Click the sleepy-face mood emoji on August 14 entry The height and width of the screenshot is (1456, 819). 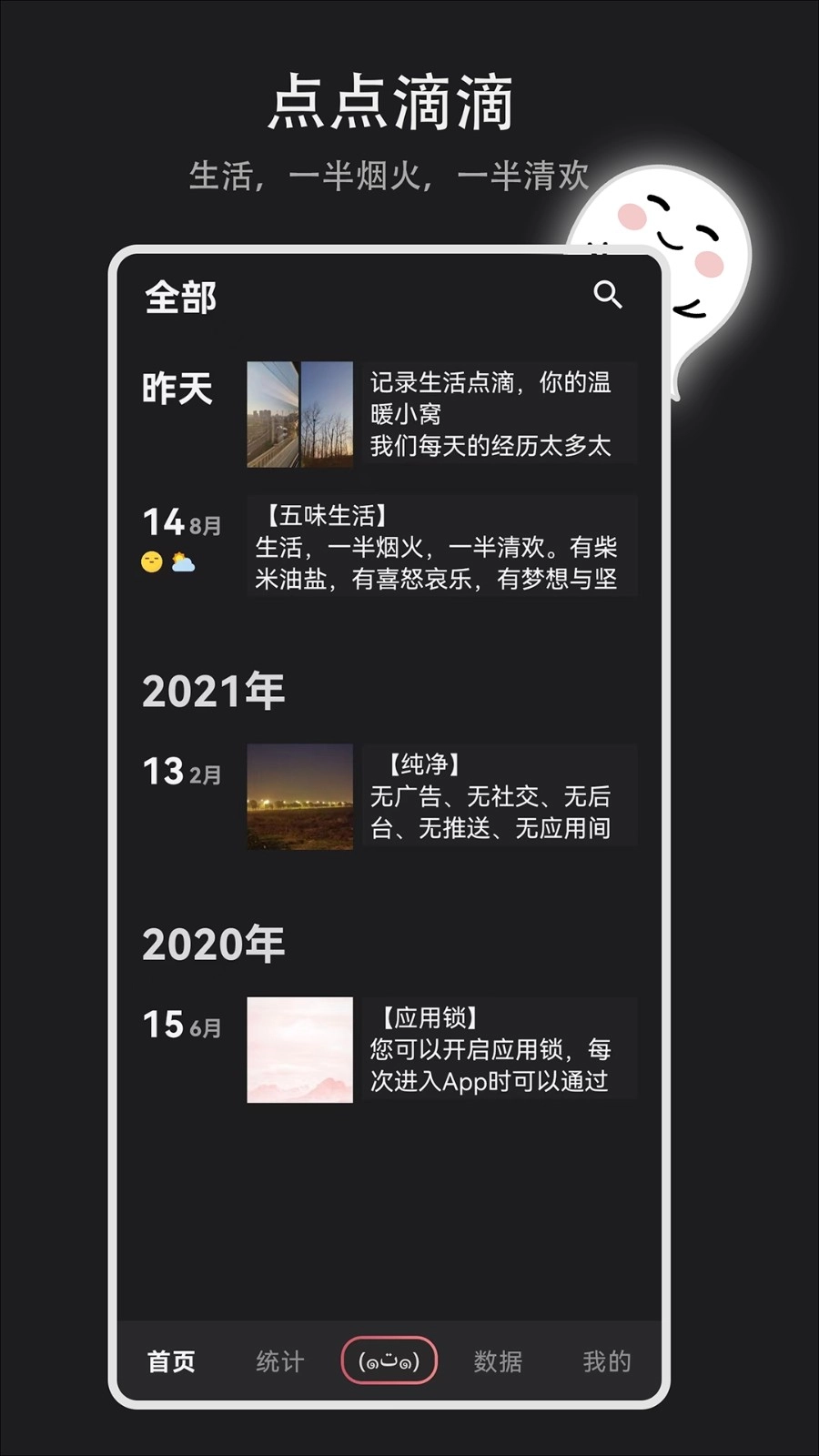(x=150, y=563)
